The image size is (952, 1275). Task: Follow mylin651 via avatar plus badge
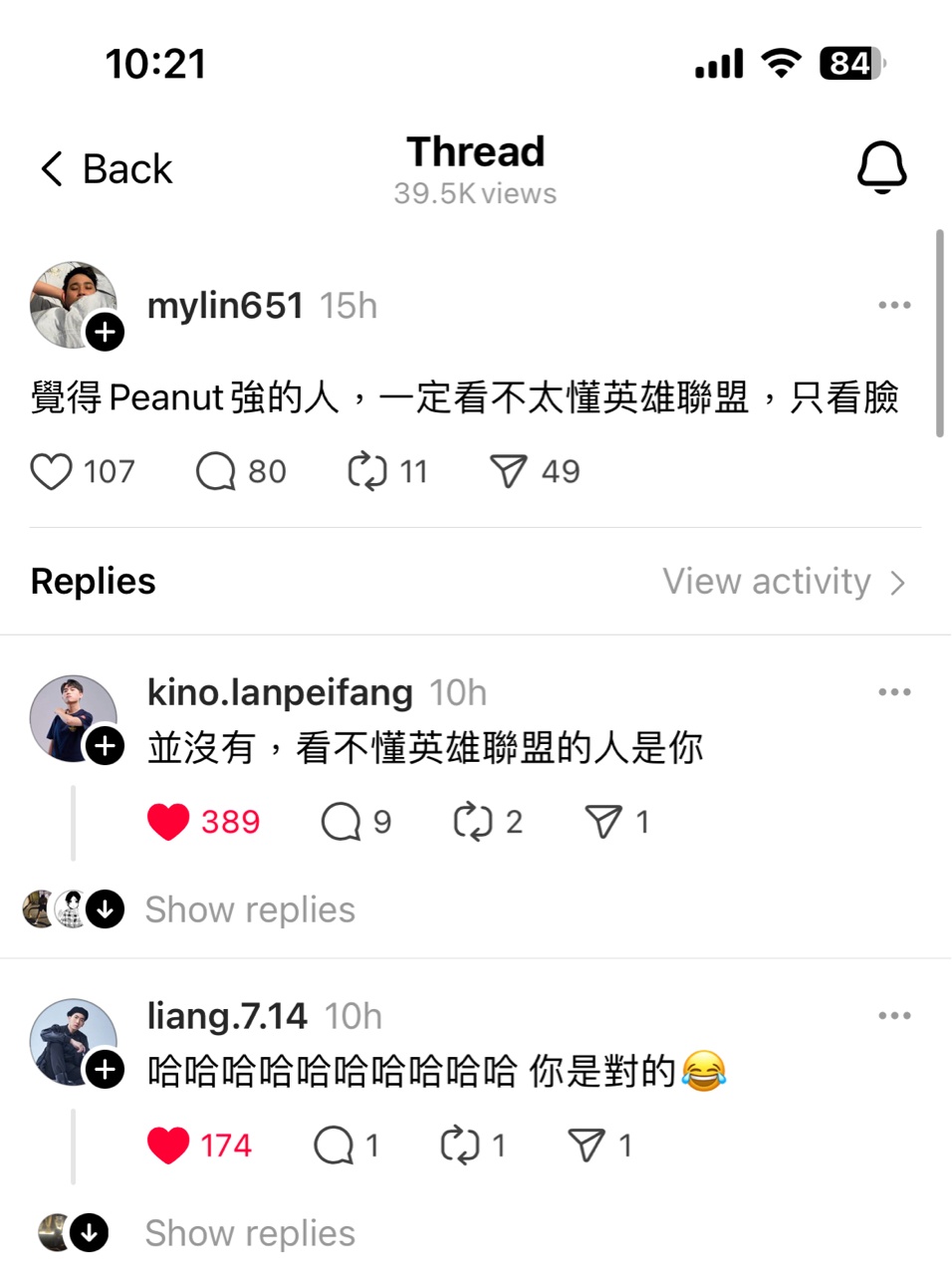pos(105,332)
